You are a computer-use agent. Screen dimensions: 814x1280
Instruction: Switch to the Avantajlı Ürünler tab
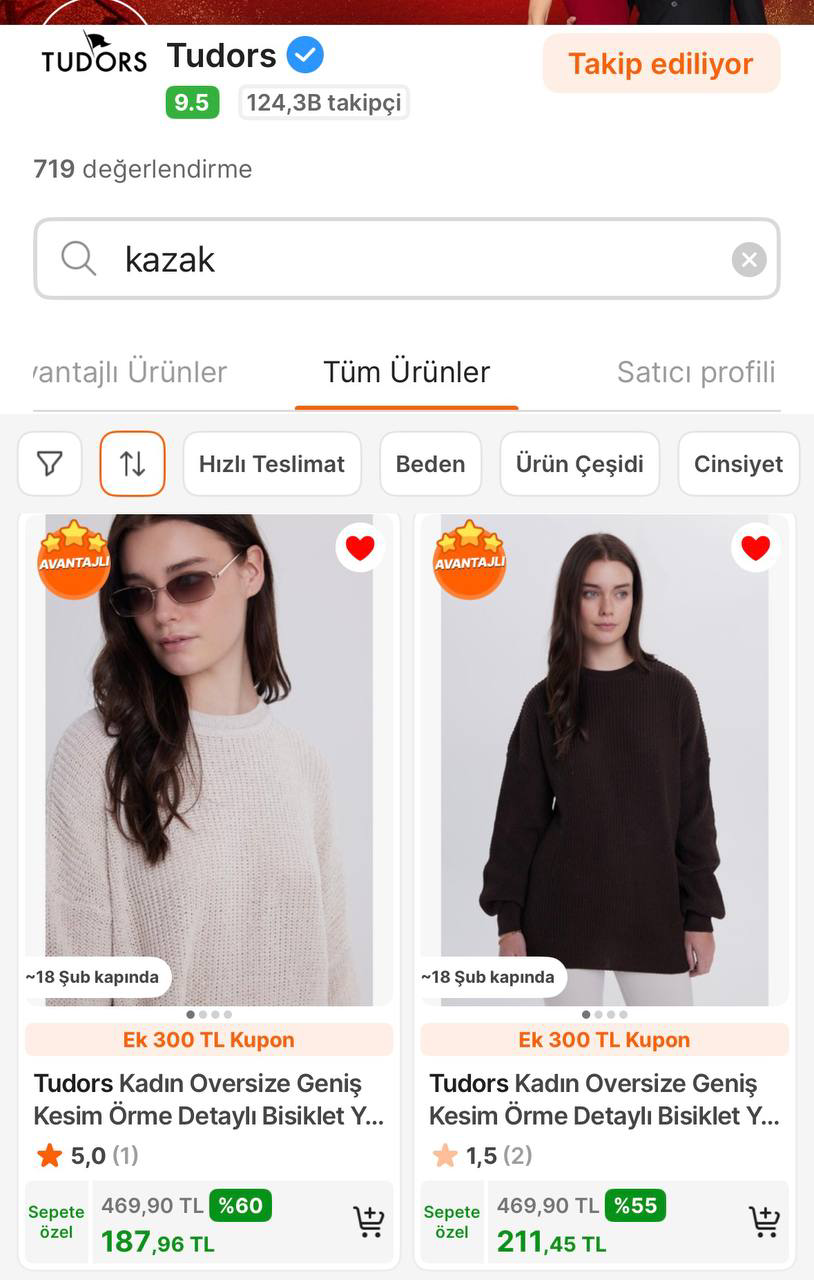[x=130, y=372]
